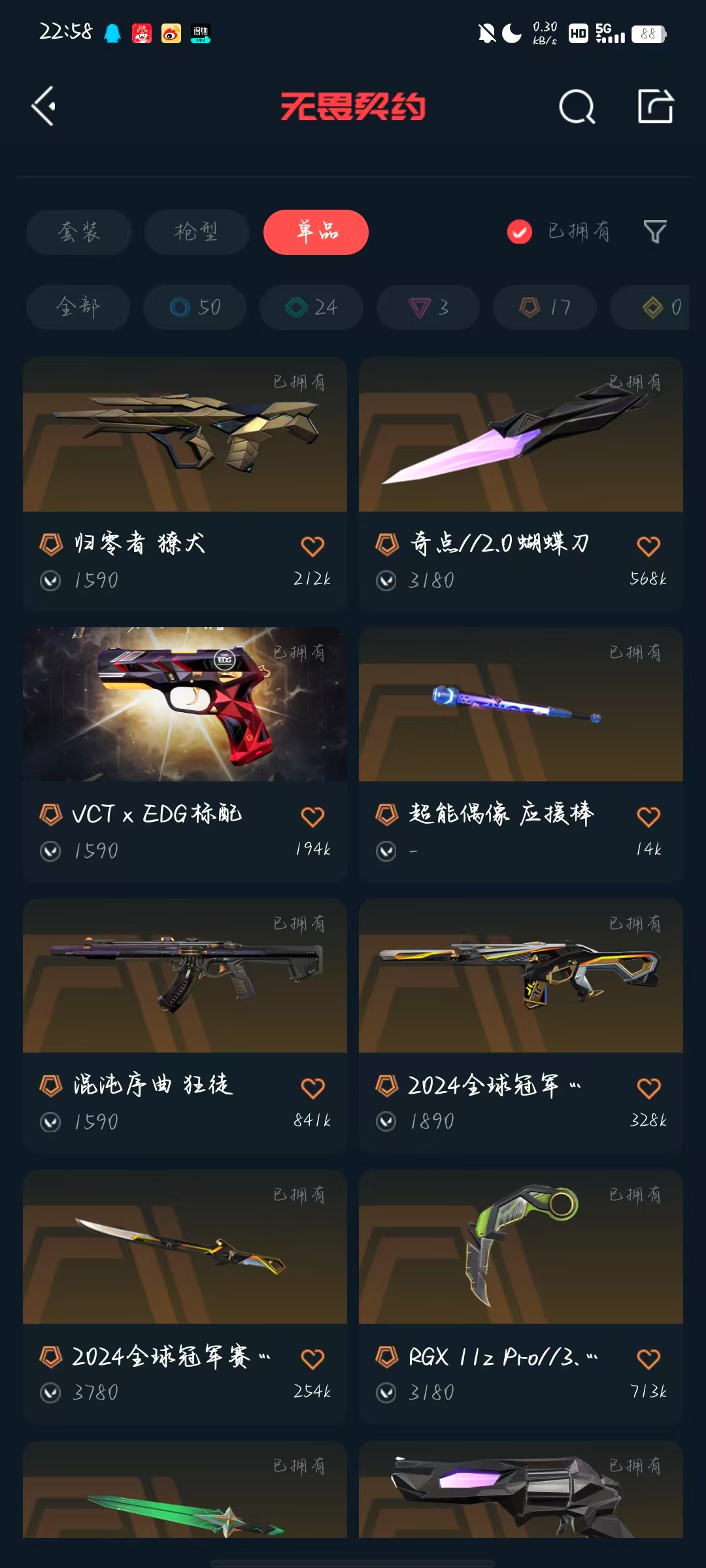The height and width of the screenshot is (1568, 706).
Task: Like the 超能偶像 应援棒 skin
Action: (648, 817)
